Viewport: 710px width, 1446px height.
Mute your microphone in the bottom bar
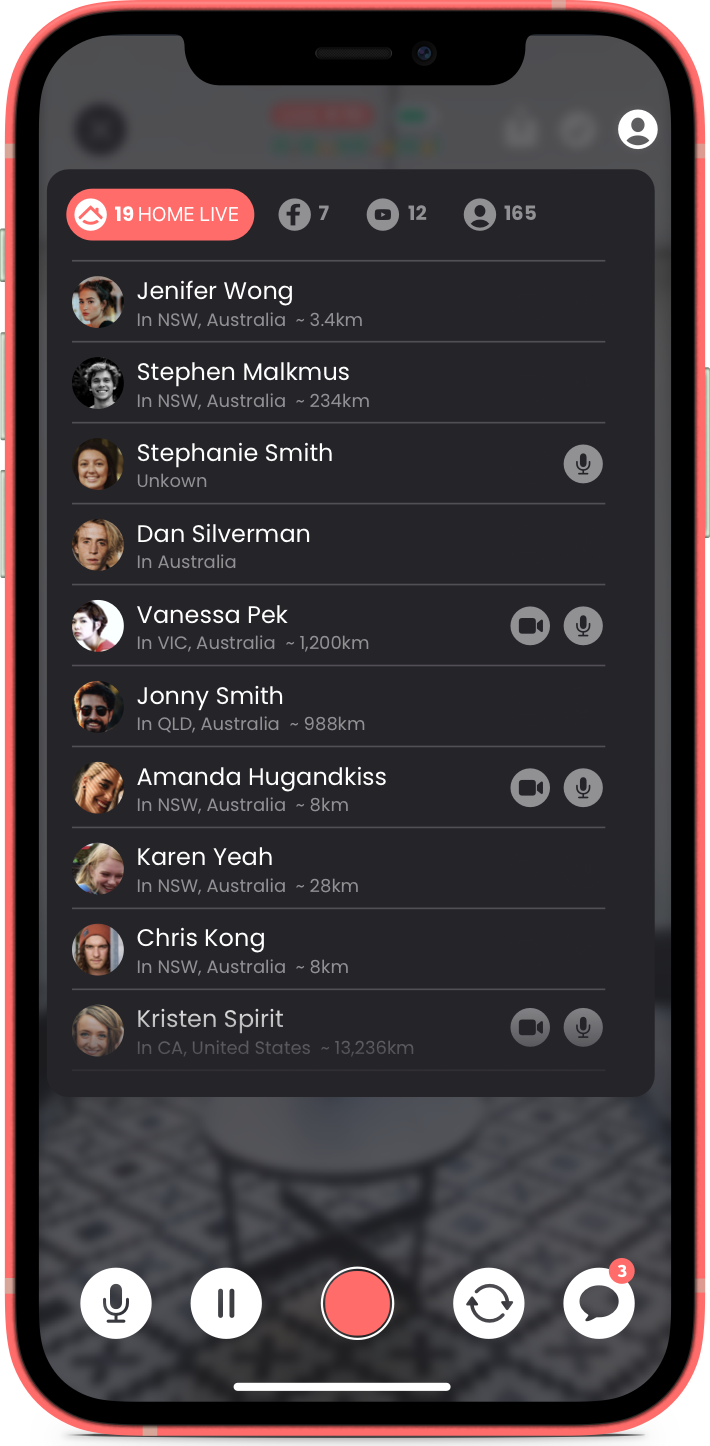116,1303
